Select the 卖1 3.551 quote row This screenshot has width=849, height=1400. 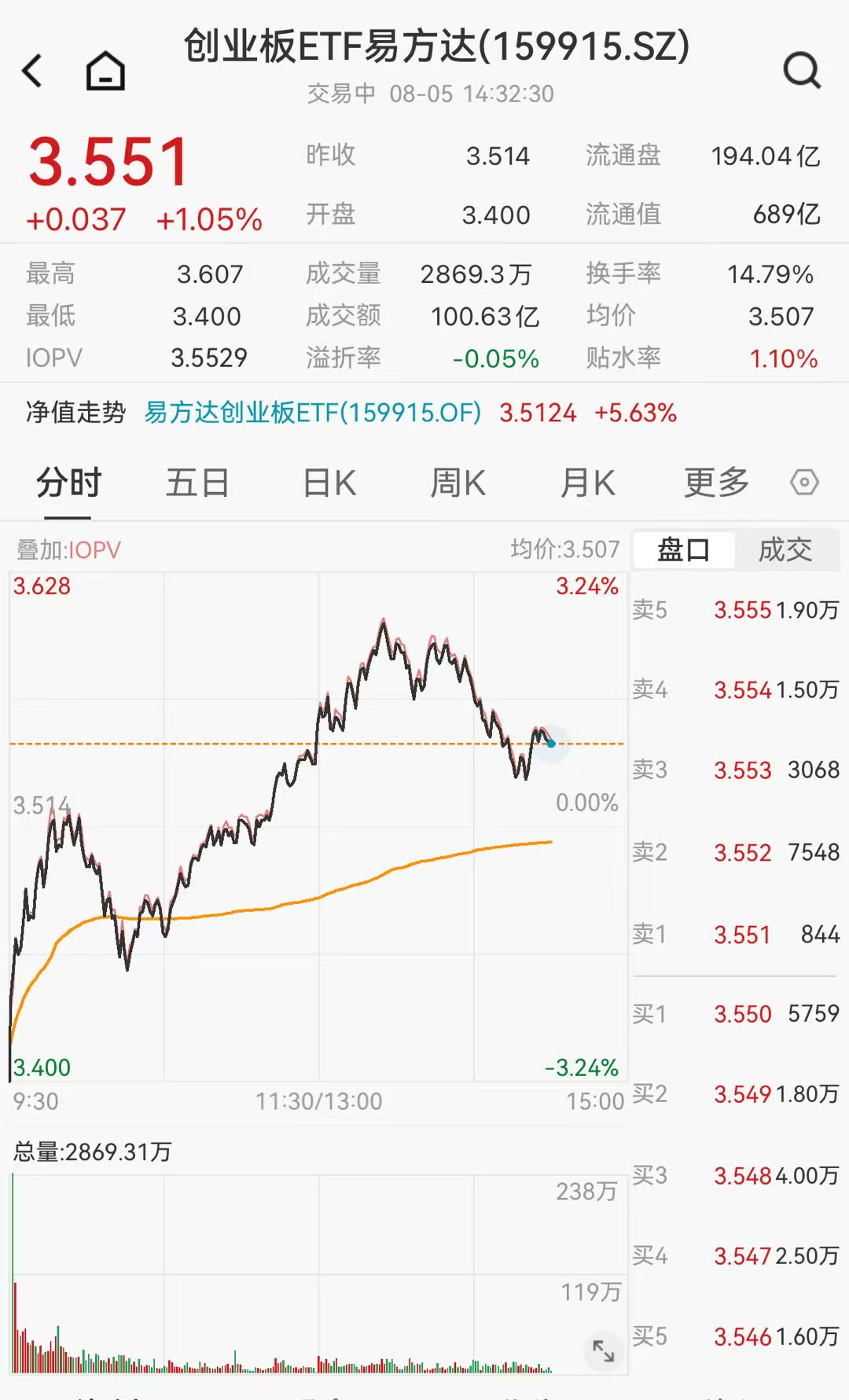tap(736, 935)
